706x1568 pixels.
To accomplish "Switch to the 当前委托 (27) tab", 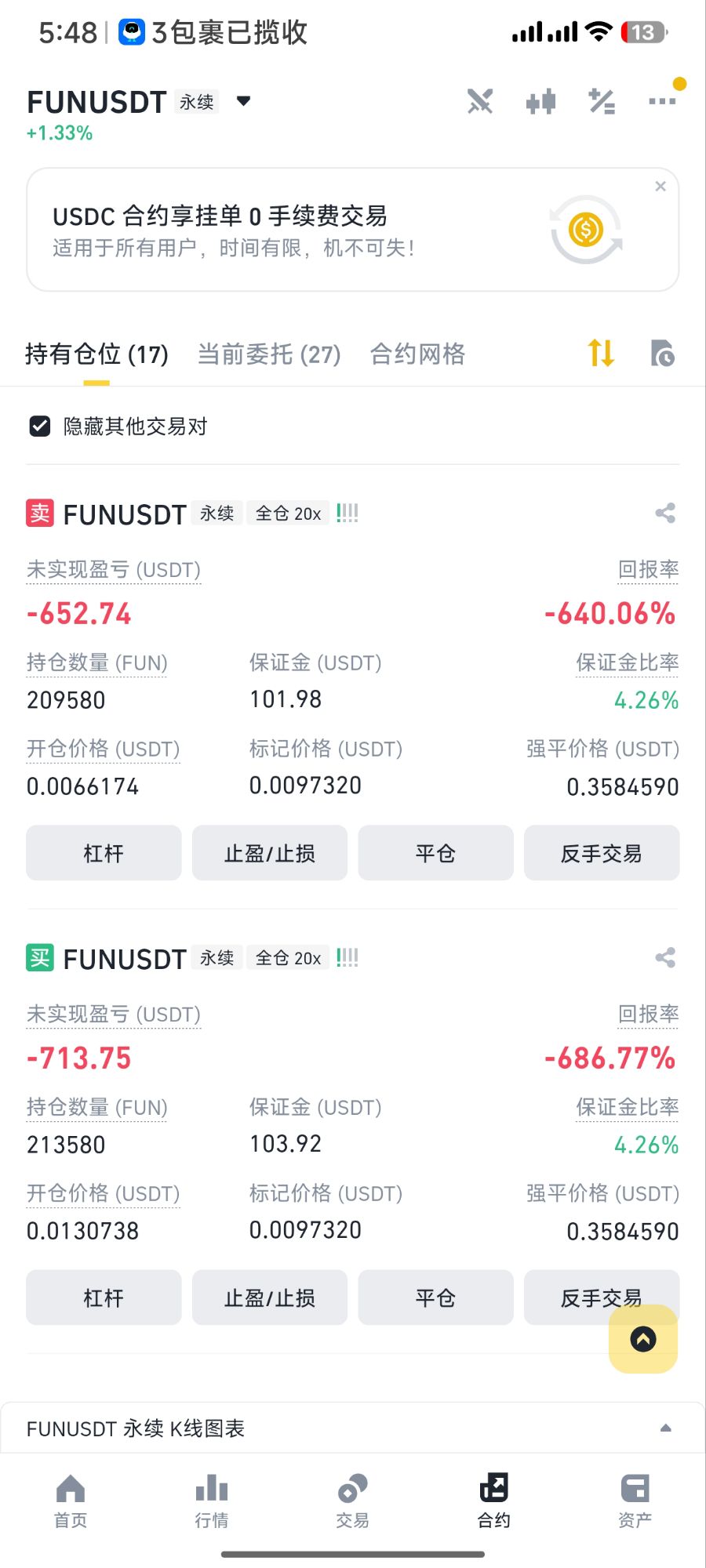I will pyautogui.click(x=269, y=354).
